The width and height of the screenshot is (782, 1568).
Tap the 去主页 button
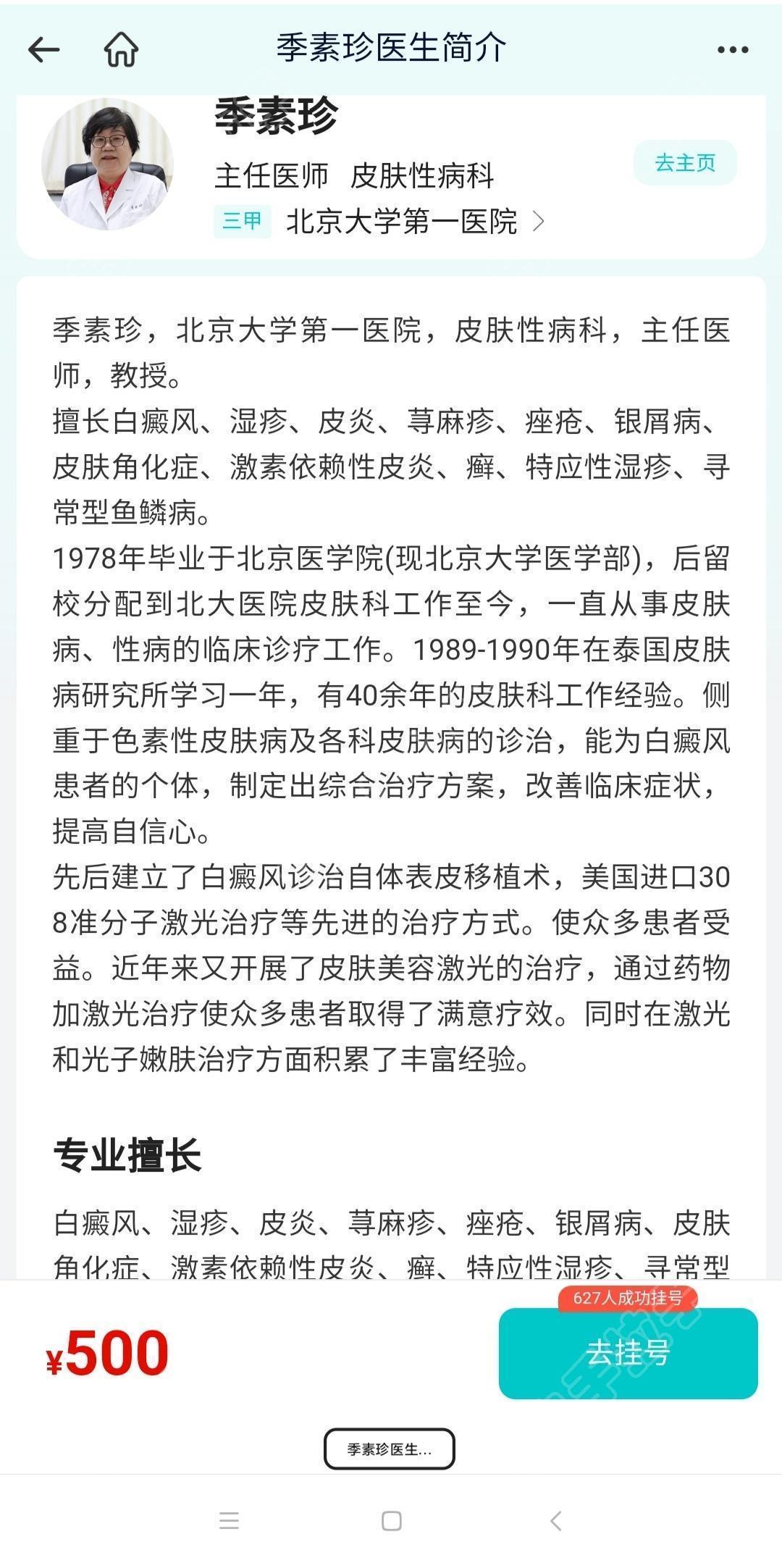click(685, 162)
